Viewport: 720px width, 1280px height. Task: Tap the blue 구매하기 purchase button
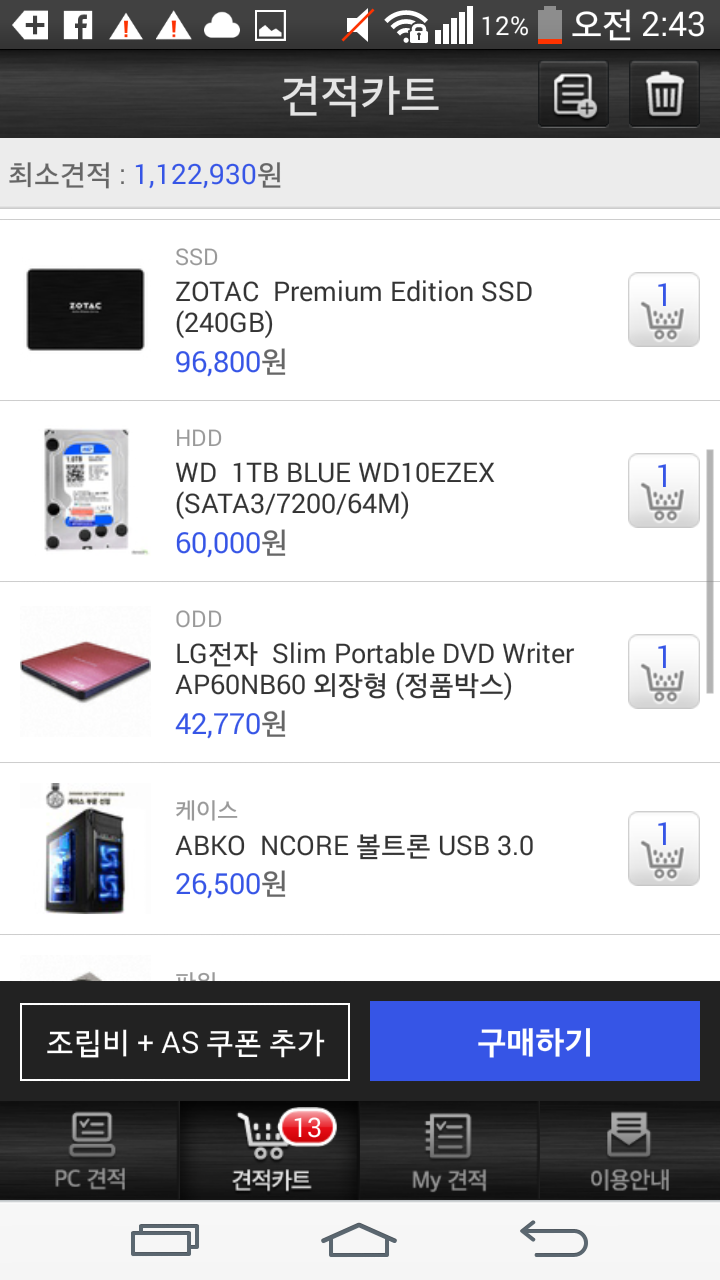tap(534, 1042)
